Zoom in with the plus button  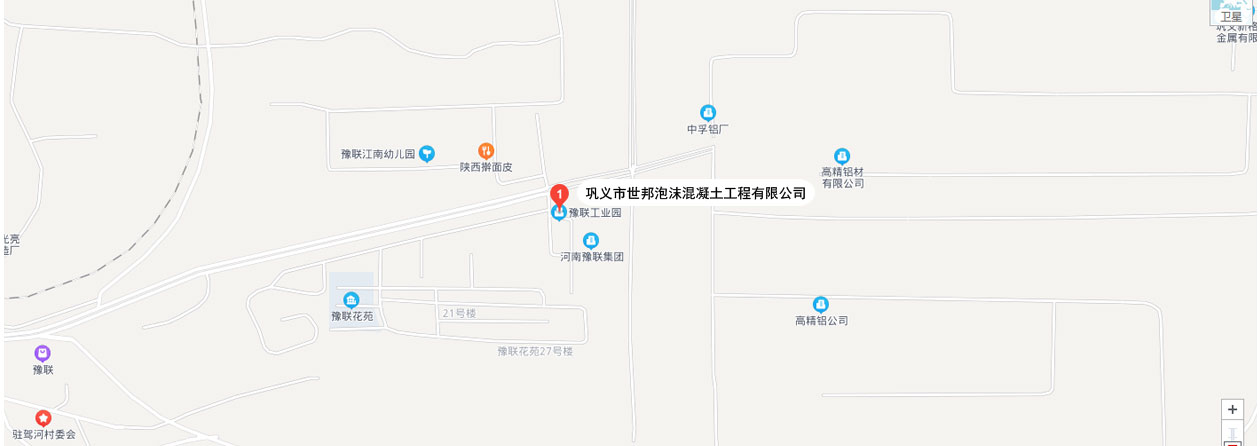coord(1232,409)
